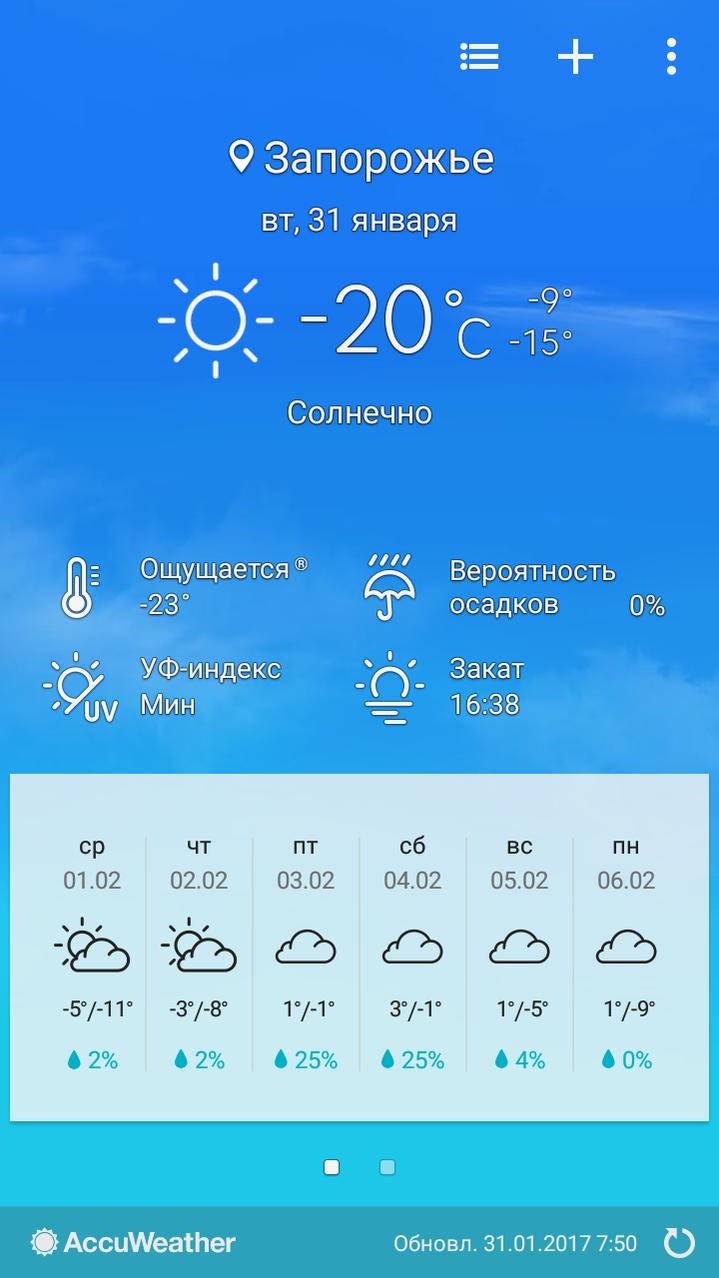Refresh weather data with the reload icon
The height and width of the screenshot is (1278, 719).
679,1243
